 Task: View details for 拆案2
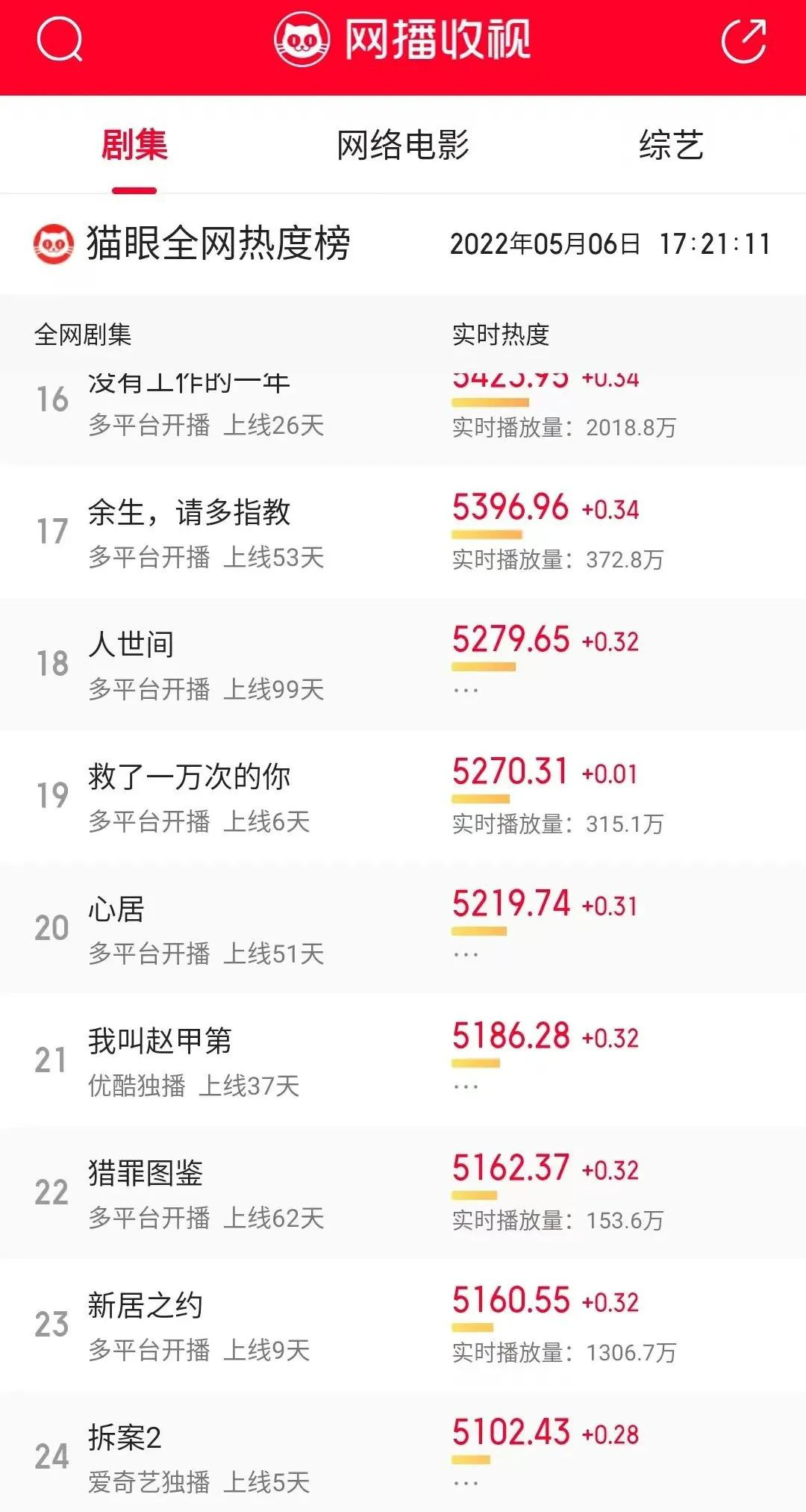403,1452
